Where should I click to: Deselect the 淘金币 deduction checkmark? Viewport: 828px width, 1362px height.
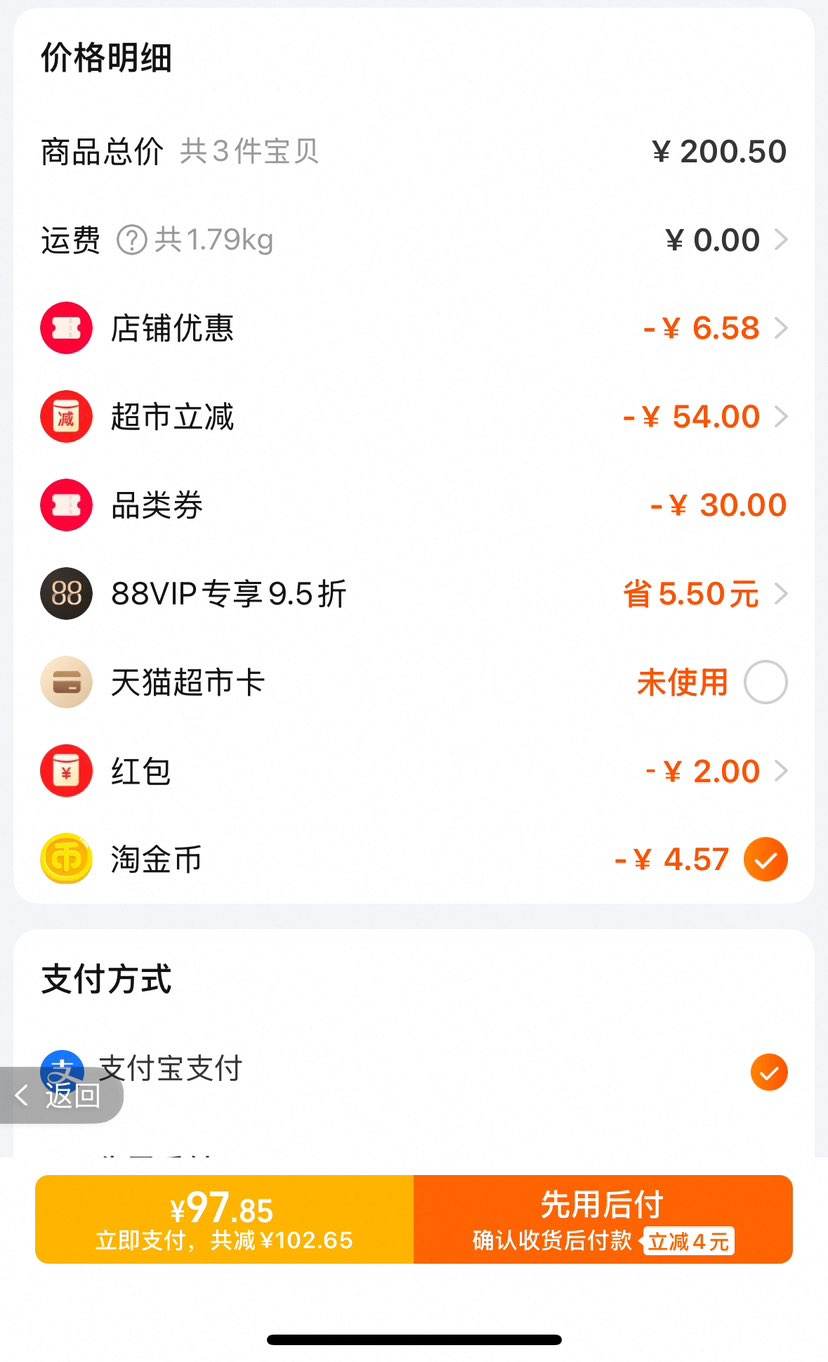(x=766, y=858)
